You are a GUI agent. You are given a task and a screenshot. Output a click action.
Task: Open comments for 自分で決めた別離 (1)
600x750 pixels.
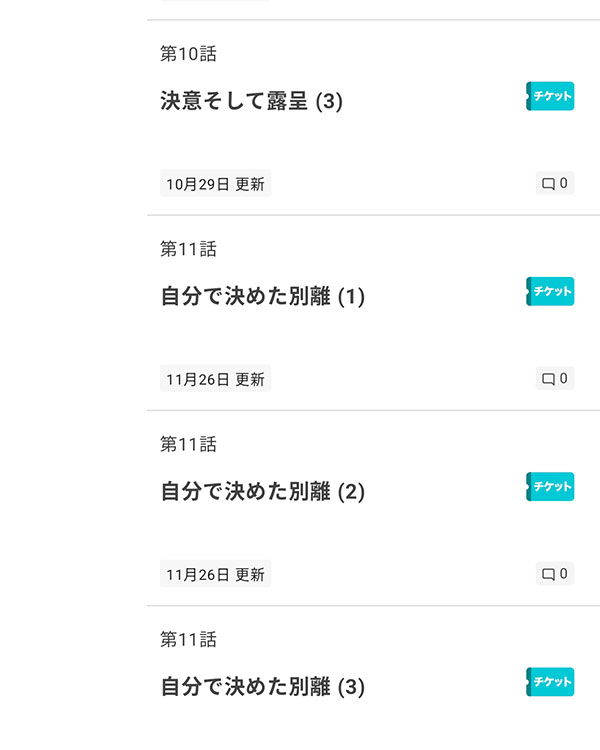click(x=555, y=379)
